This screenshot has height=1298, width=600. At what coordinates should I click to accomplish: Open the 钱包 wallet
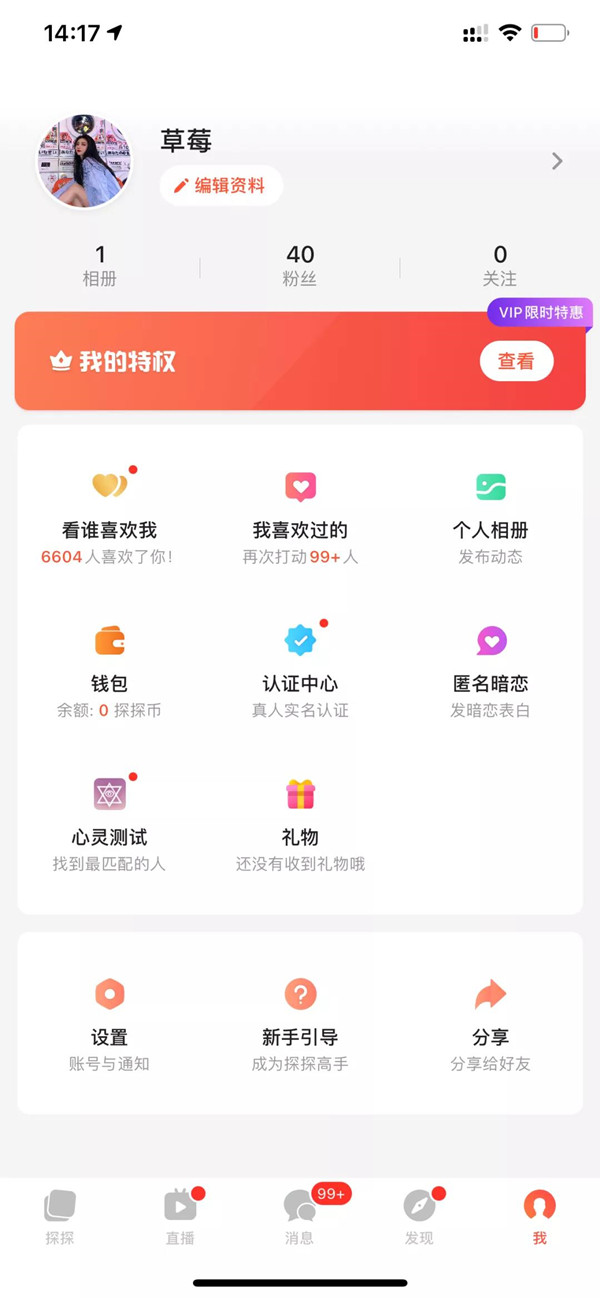point(109,668)
